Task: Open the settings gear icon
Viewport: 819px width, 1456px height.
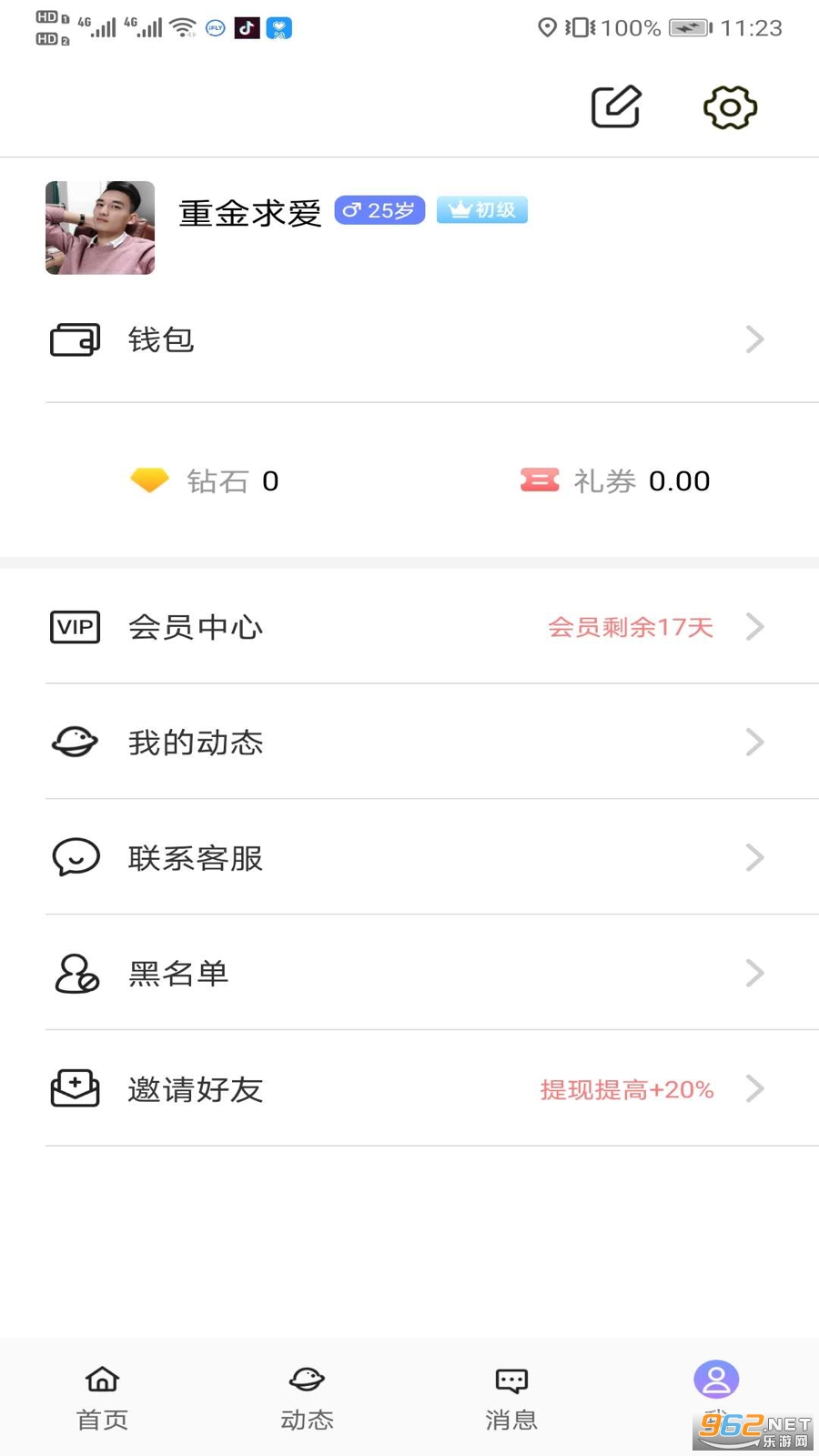Action: click(730, 107)
